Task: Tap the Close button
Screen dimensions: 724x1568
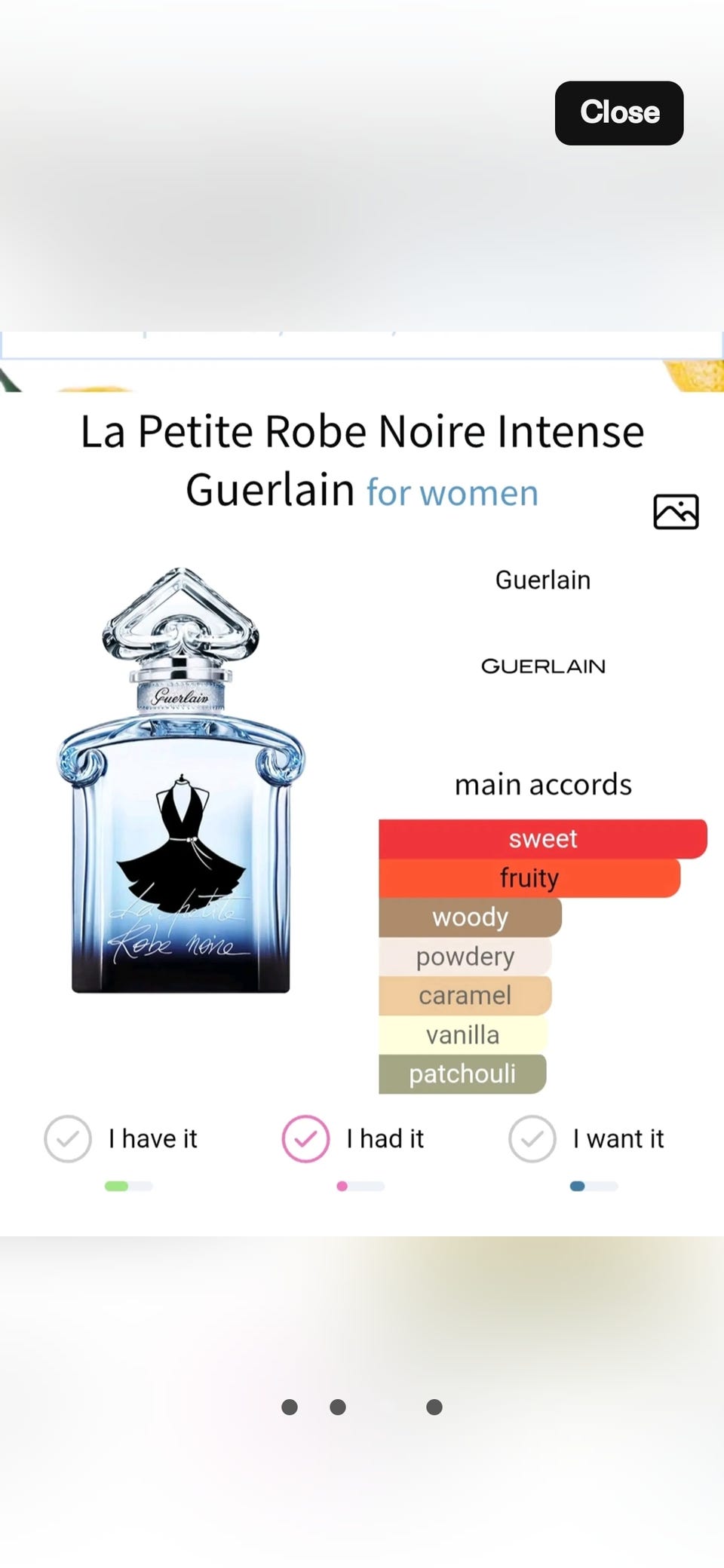Action: pos(618,112)
